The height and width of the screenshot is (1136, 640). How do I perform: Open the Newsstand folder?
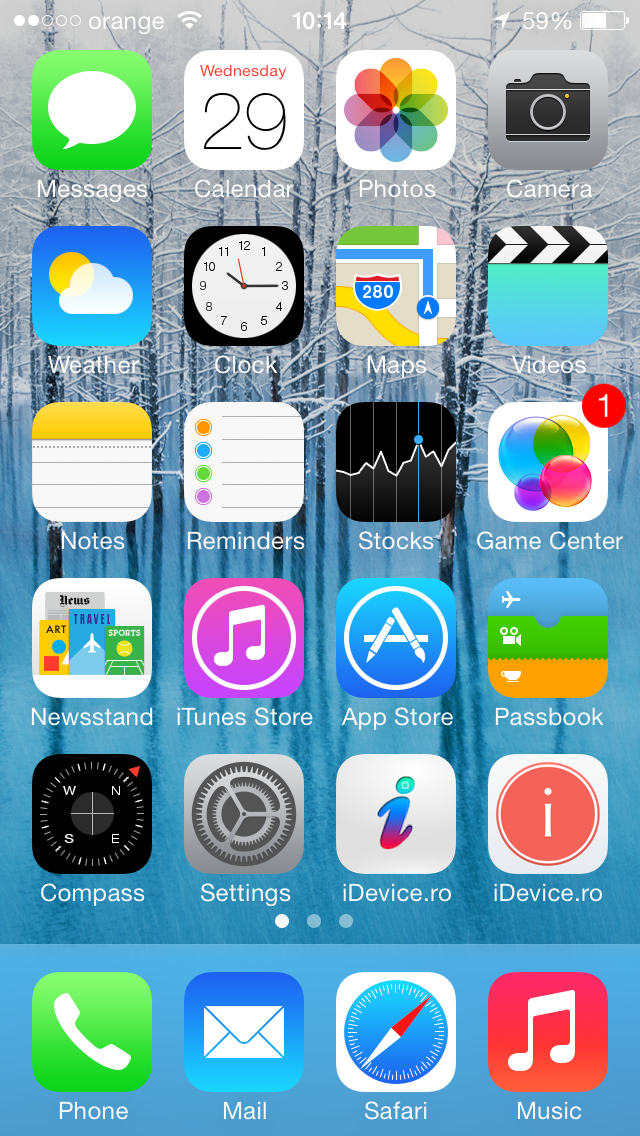tap(92, 638)
